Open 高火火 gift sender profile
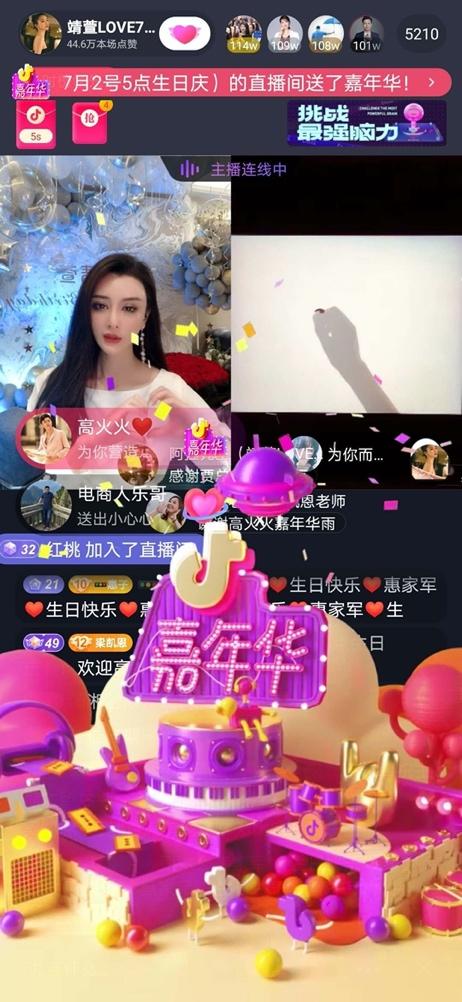 [41, 438]
